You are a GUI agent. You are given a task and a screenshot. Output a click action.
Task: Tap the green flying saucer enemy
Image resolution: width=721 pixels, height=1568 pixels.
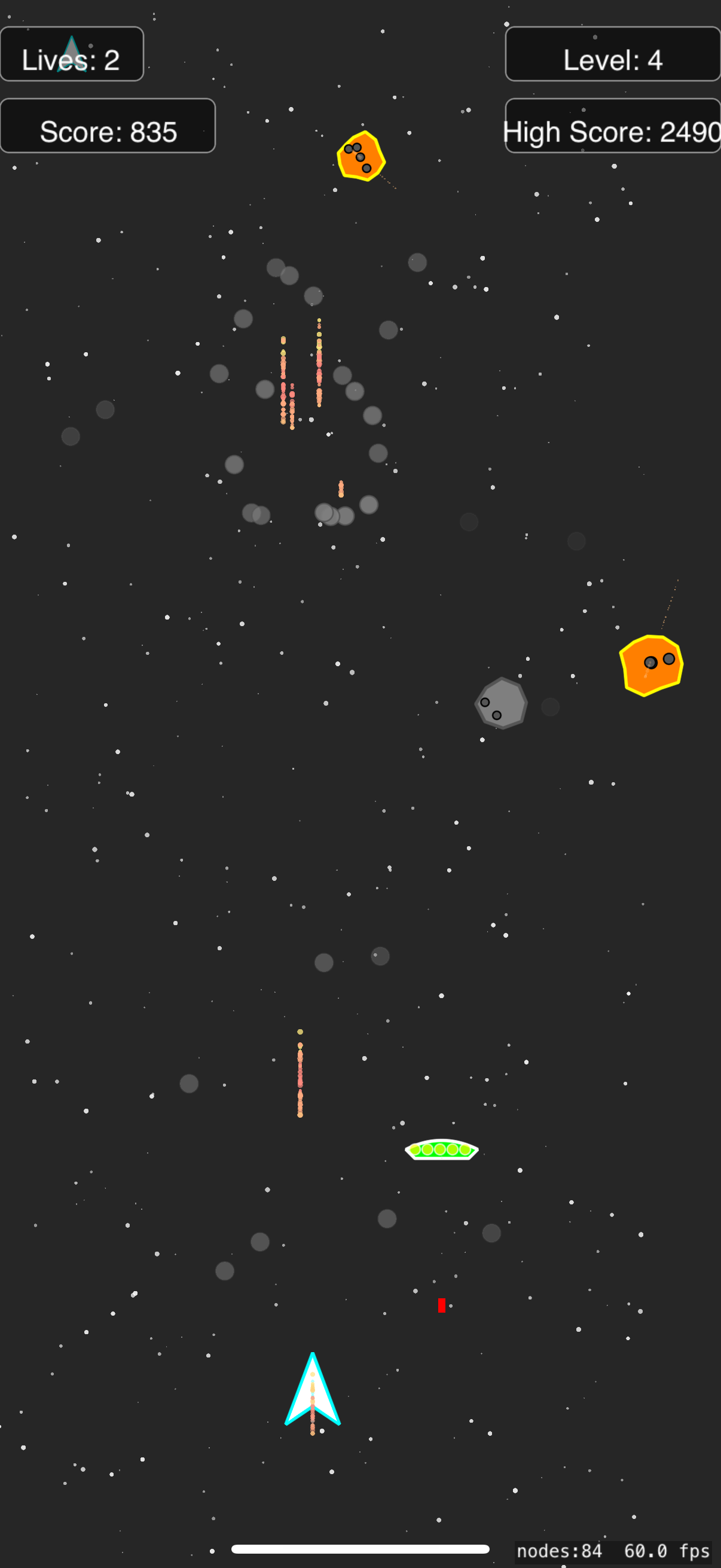coord(442,1149)
